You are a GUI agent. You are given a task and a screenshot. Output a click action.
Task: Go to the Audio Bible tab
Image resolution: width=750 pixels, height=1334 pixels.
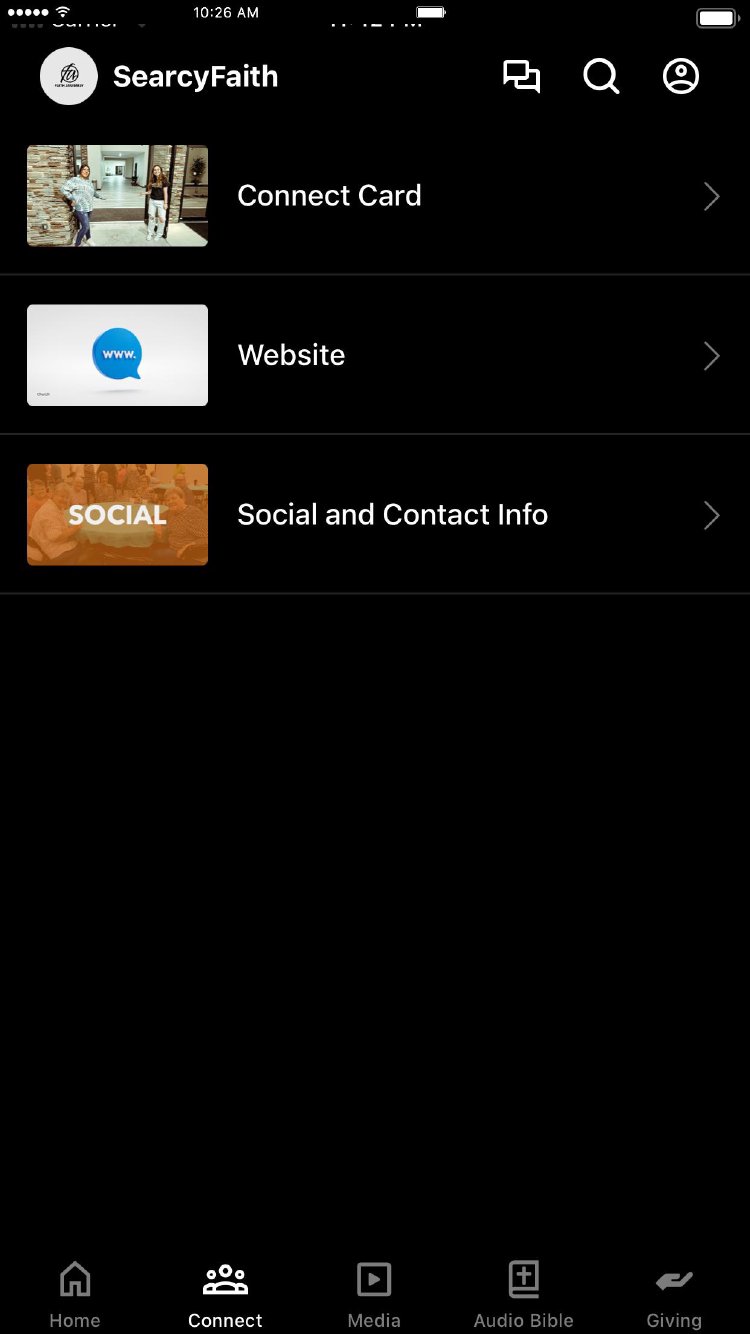pos(523,1294)
